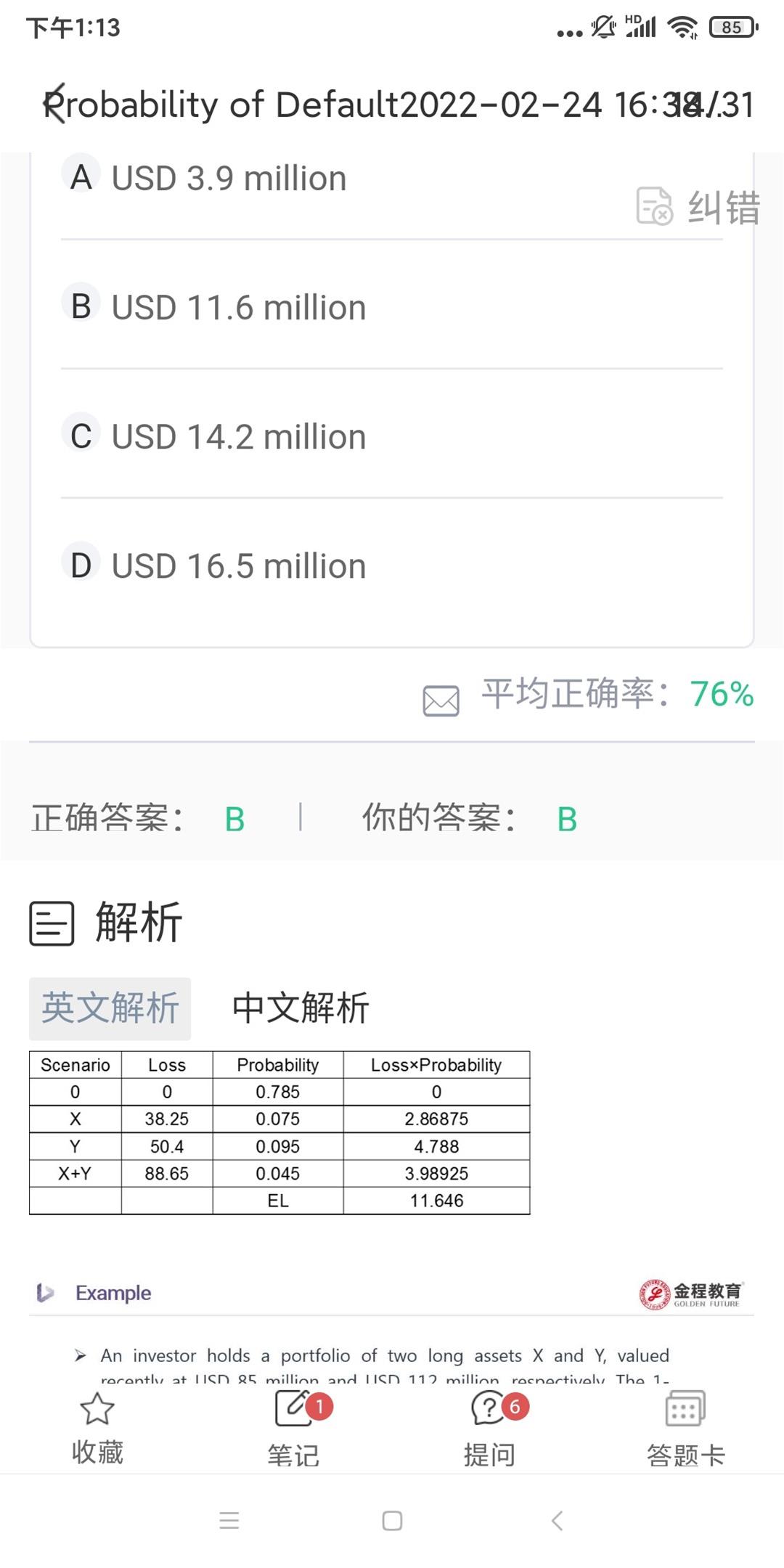
Task: Choose option C USD 14.2 million
Action: [x=392, y=436]
